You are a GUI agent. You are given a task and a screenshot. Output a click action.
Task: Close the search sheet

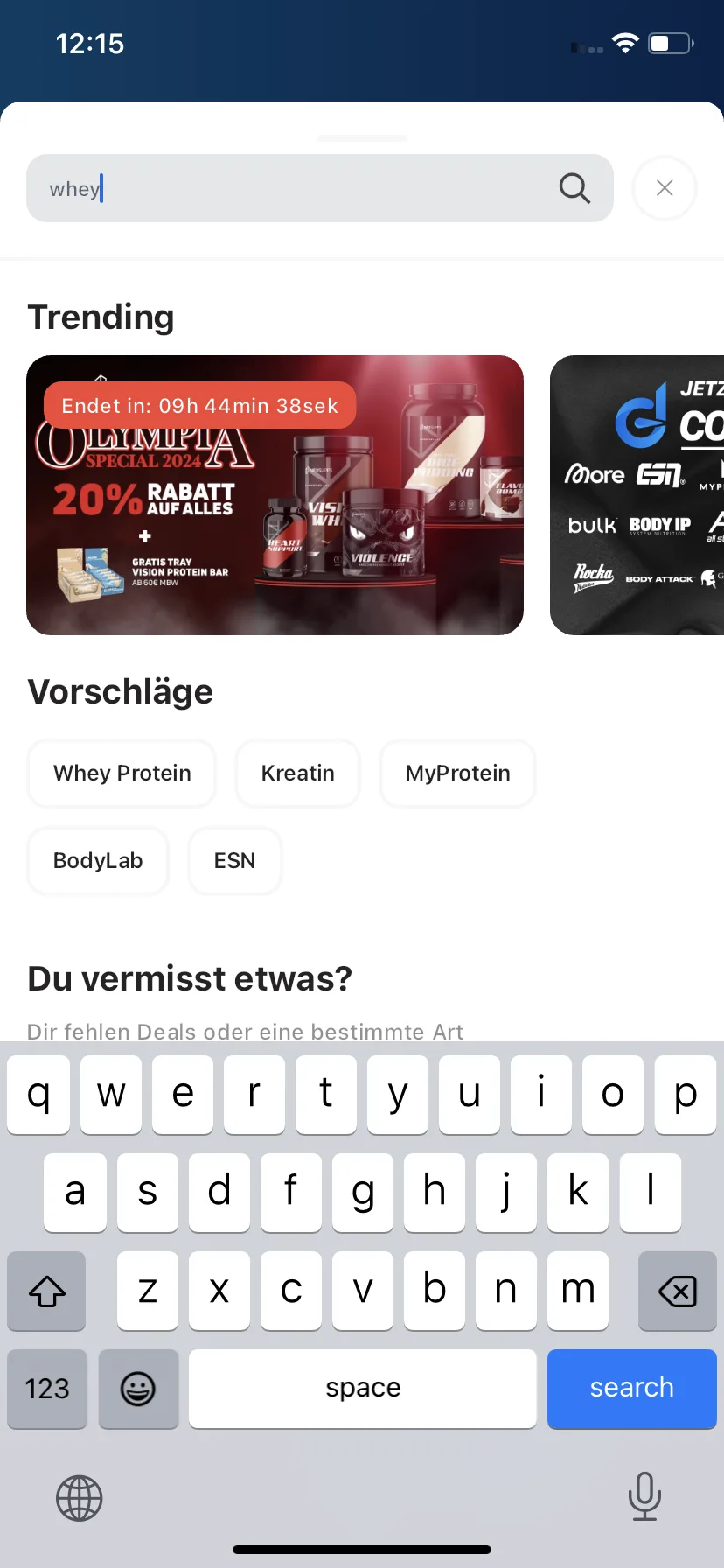665,188
